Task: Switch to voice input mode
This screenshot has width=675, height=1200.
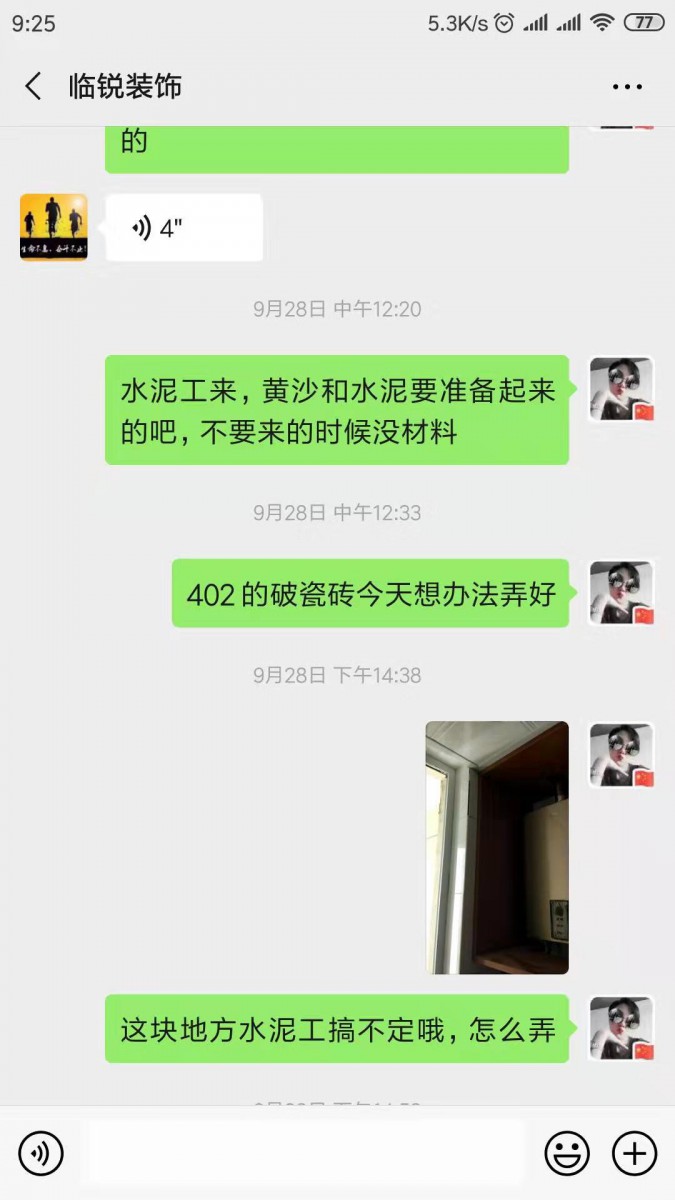Action: 41,1153
